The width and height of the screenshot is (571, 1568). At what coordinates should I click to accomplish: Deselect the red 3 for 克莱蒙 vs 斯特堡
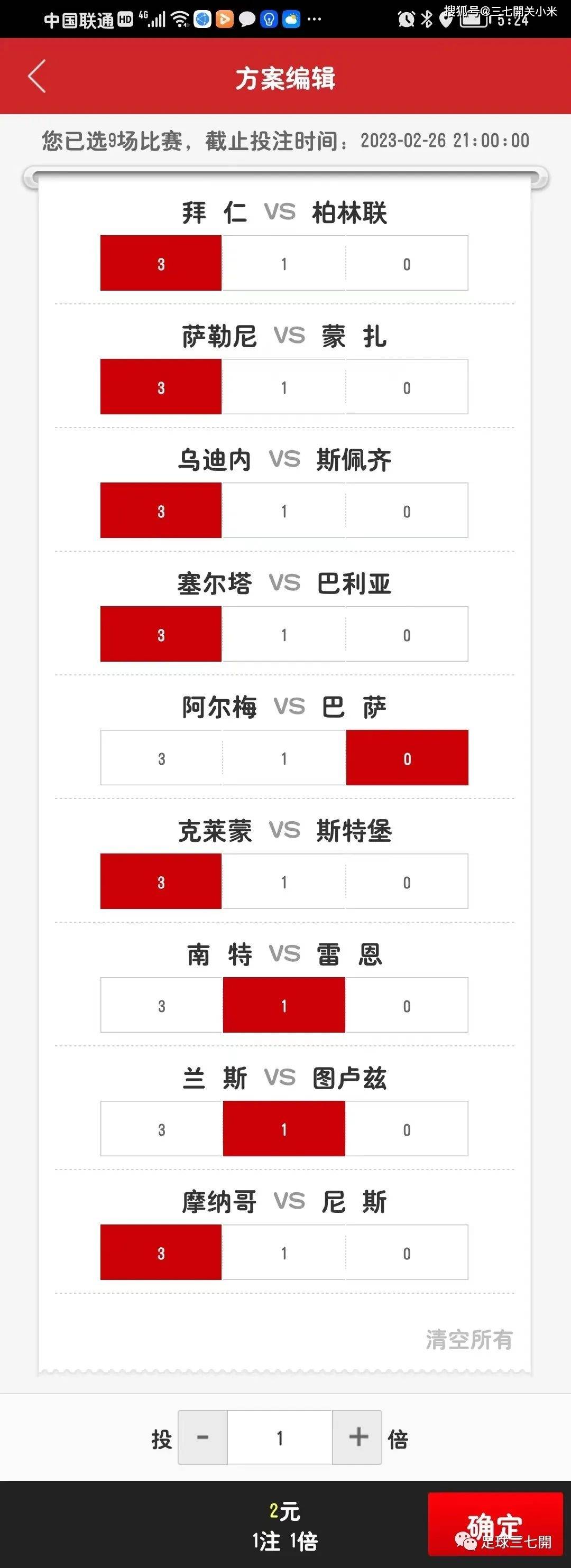[x=160, y=881]
